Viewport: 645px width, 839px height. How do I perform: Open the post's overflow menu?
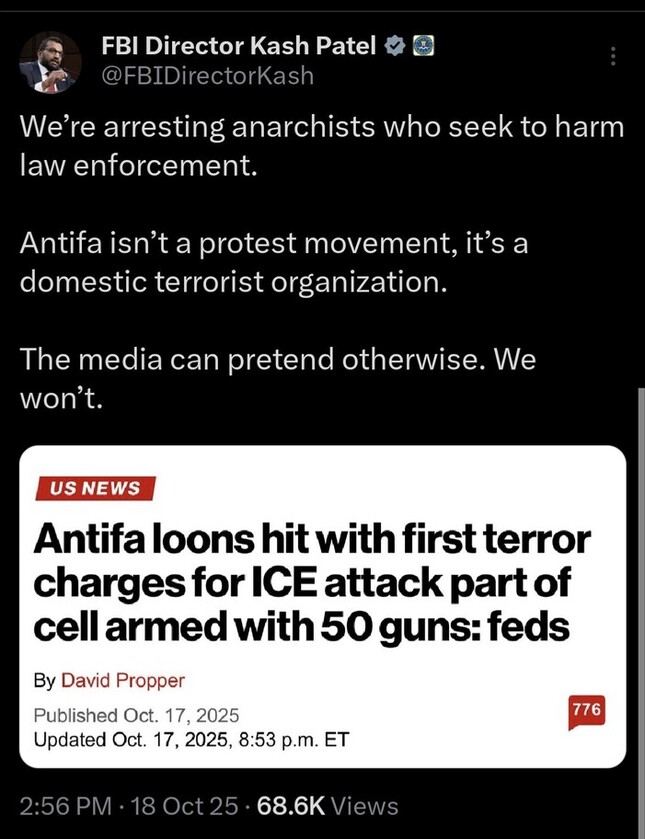point(612,58)
